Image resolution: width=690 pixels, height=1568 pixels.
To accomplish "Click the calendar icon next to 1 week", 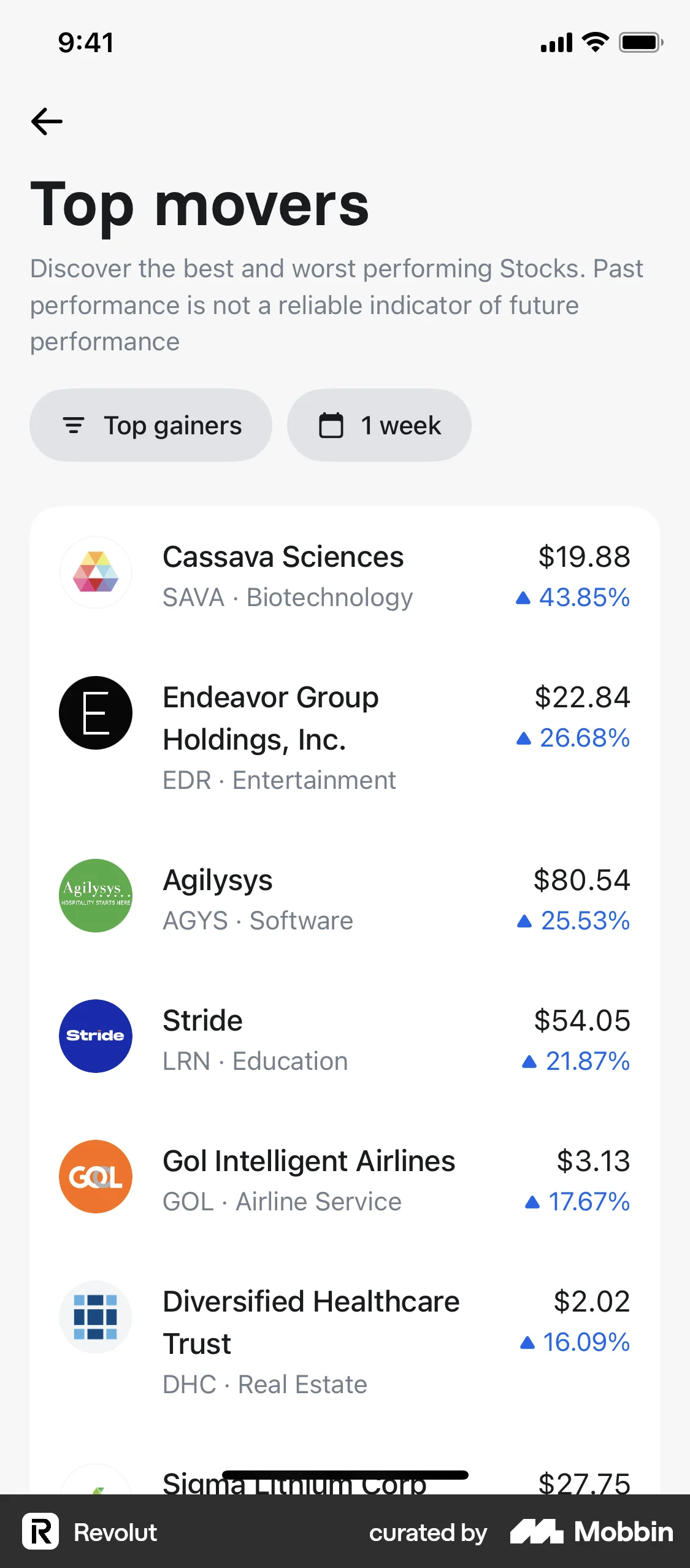I will click(331, 425).
